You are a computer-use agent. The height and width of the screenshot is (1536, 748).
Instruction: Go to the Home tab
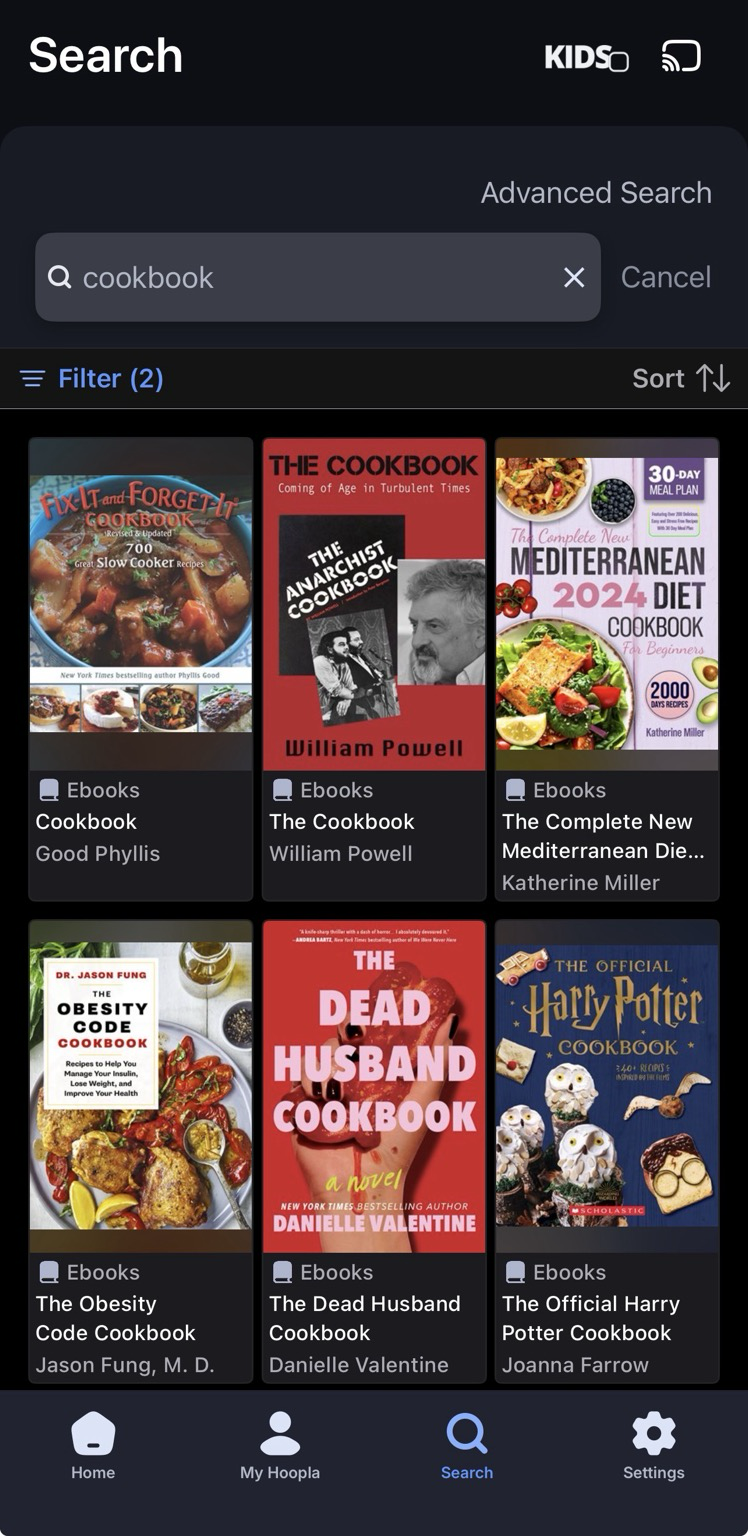pyautogui.click(x=93, y=1446)
